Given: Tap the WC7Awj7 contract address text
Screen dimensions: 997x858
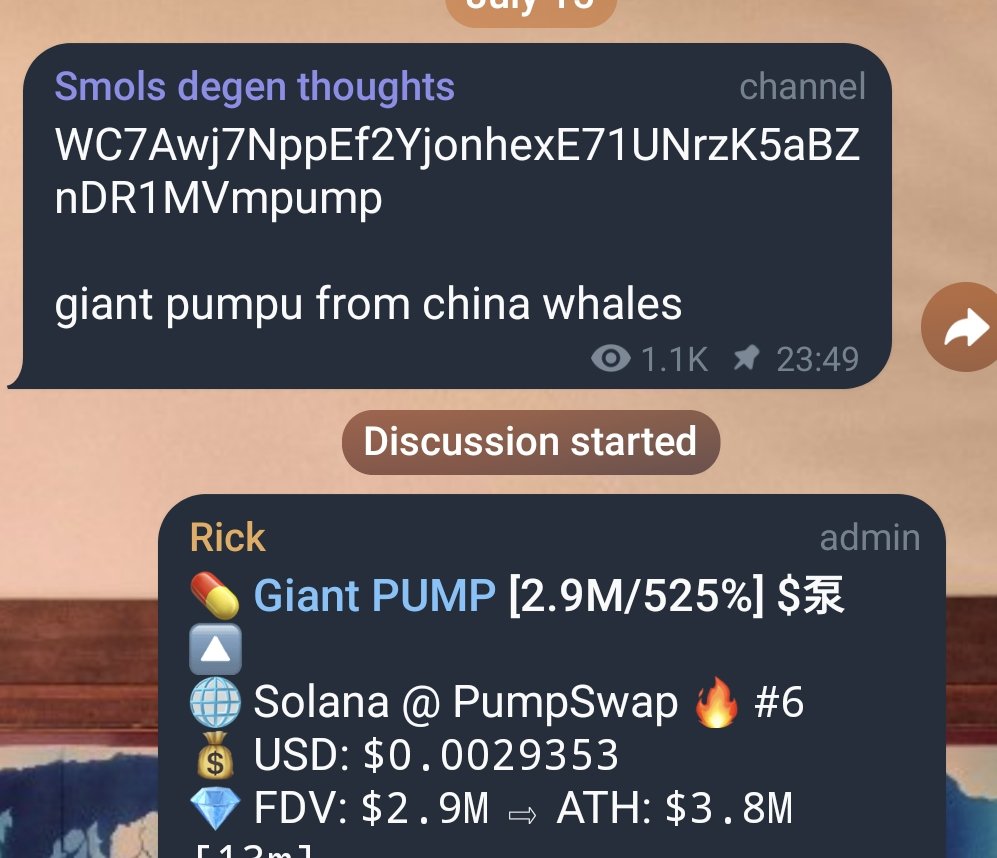Looking at the screenshot, I should (456, 172).
